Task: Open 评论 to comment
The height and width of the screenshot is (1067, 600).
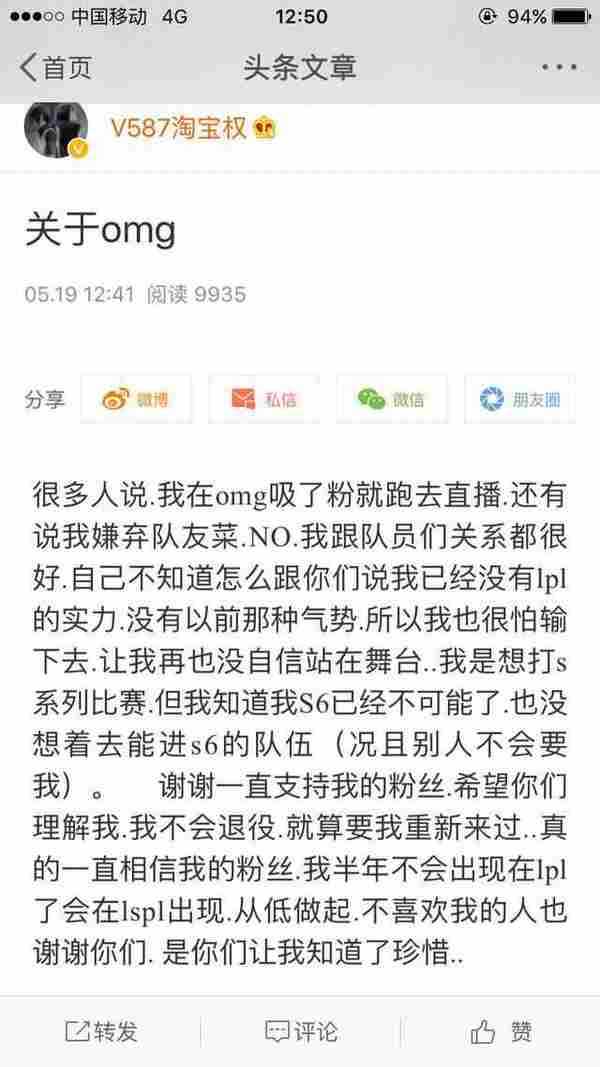Action: (300, 1032)
